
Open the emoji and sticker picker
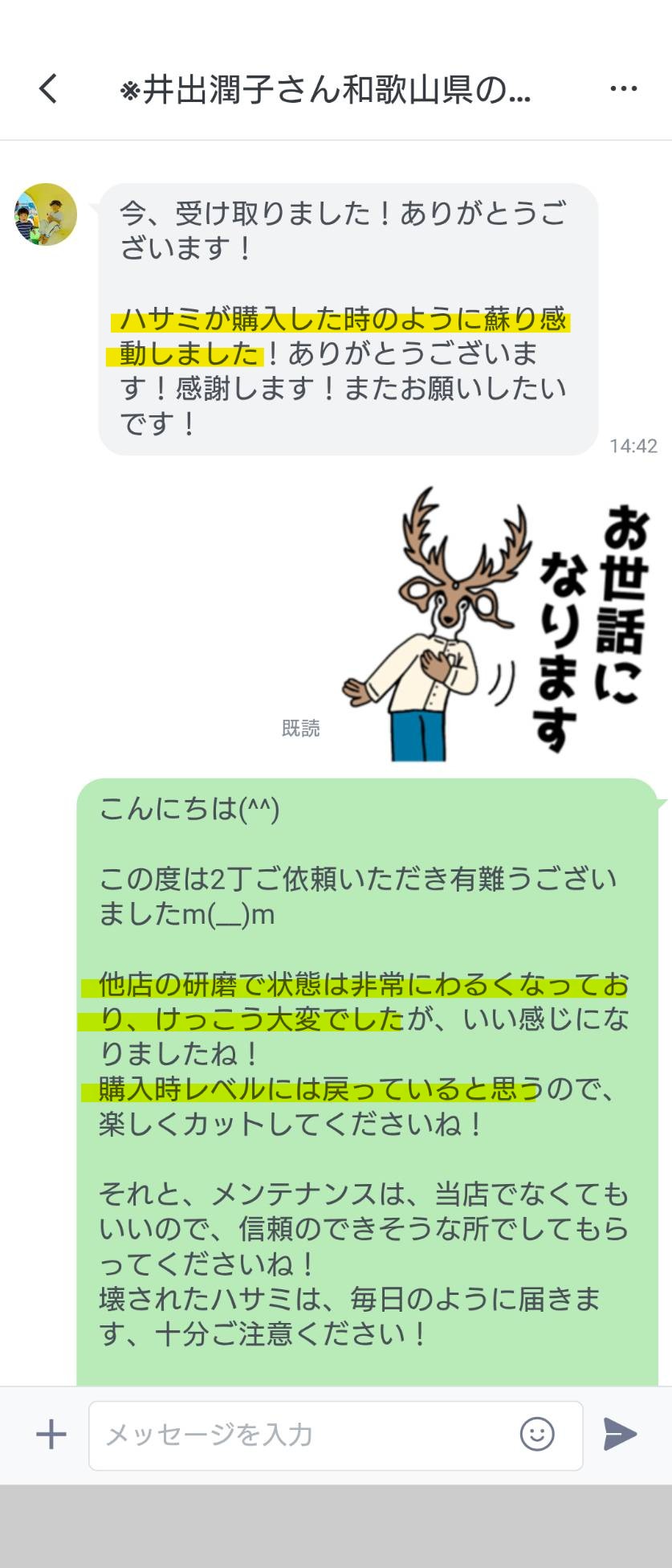537,1434
